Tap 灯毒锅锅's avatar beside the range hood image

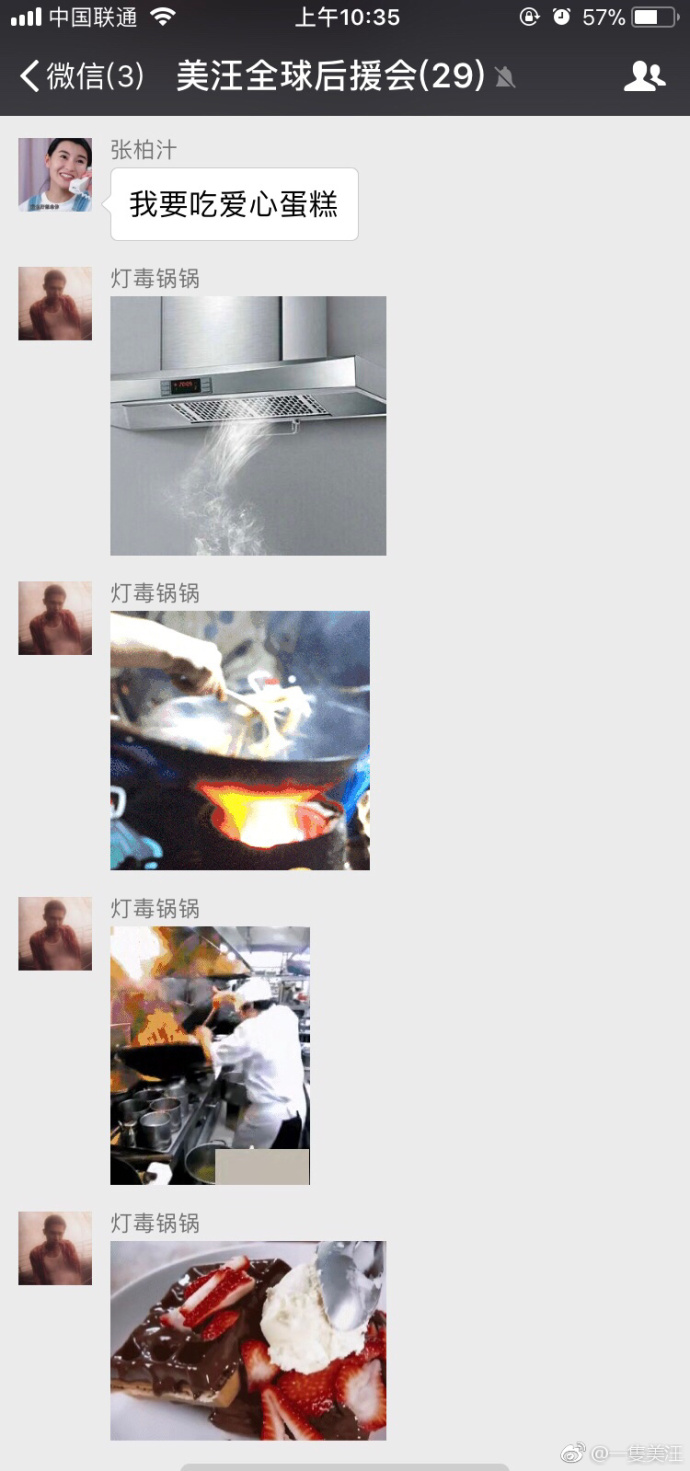click(x=55, y=303)
